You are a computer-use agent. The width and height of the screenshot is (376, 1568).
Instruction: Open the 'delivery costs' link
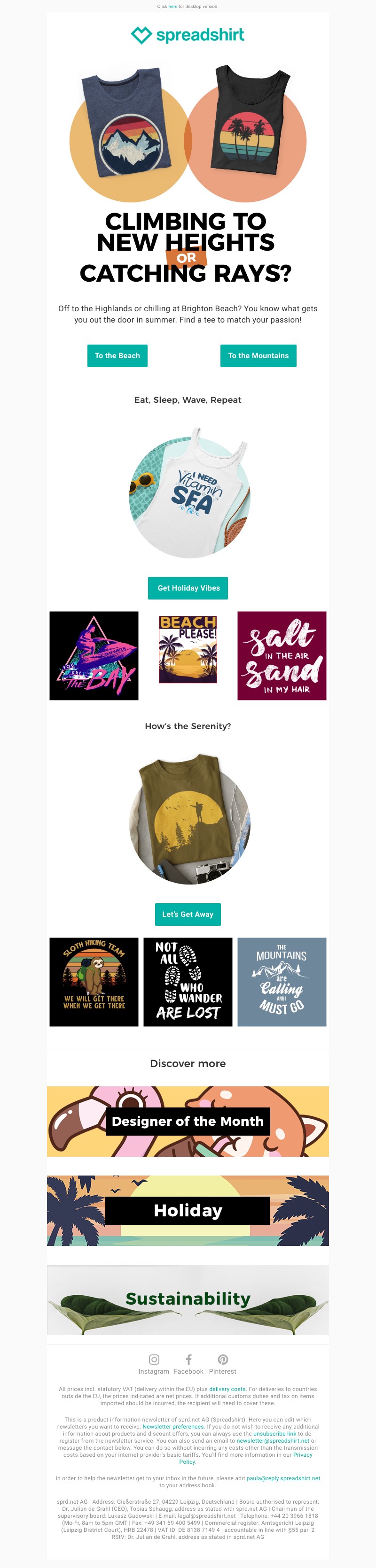227,1389
